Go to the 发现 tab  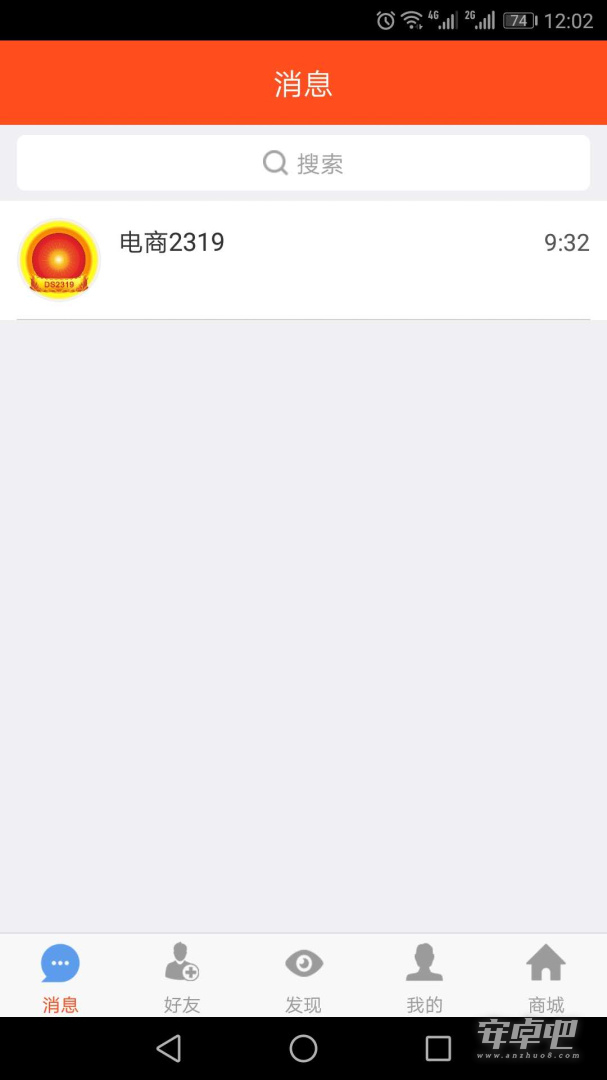pos(303,977)
